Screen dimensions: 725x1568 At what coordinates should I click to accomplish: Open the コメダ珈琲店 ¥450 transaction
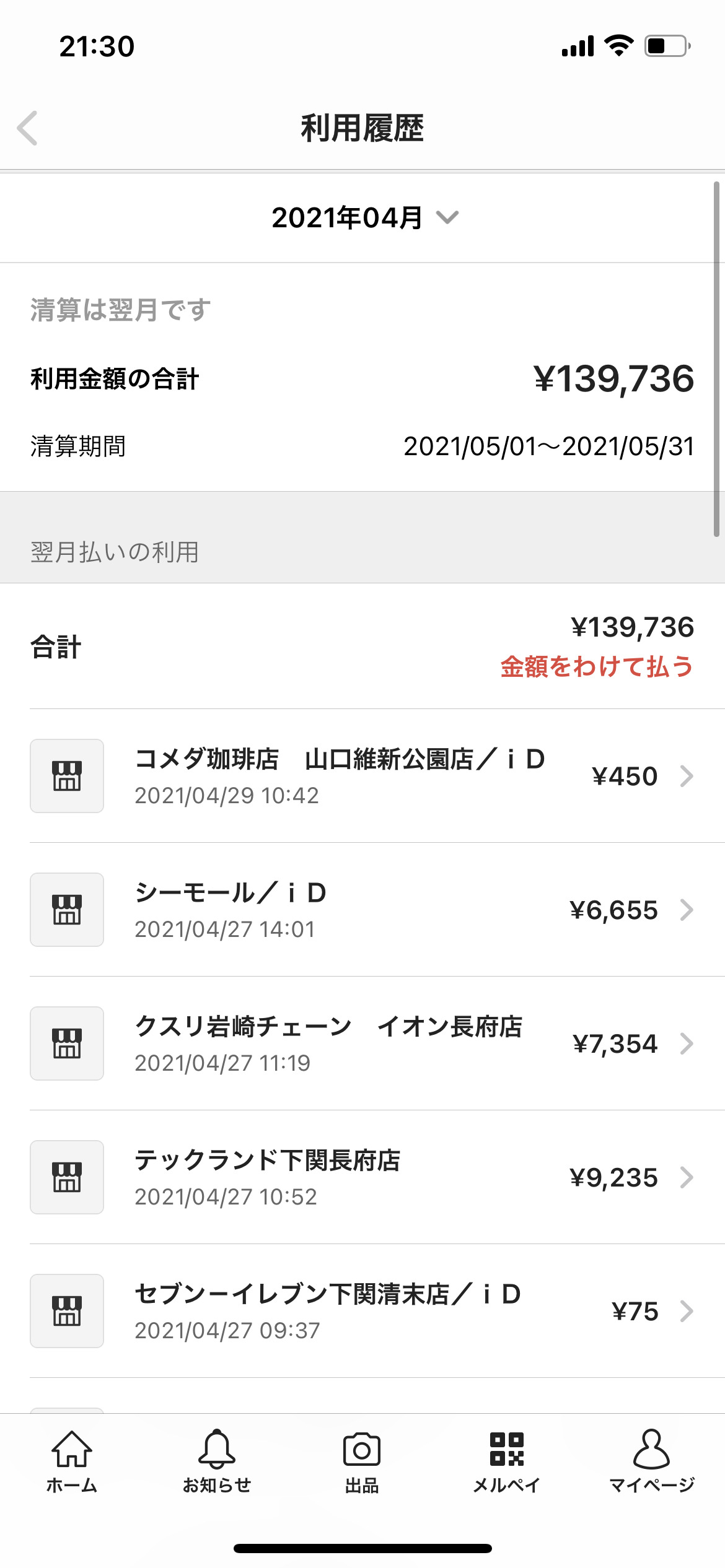click(x=362, y=776)
